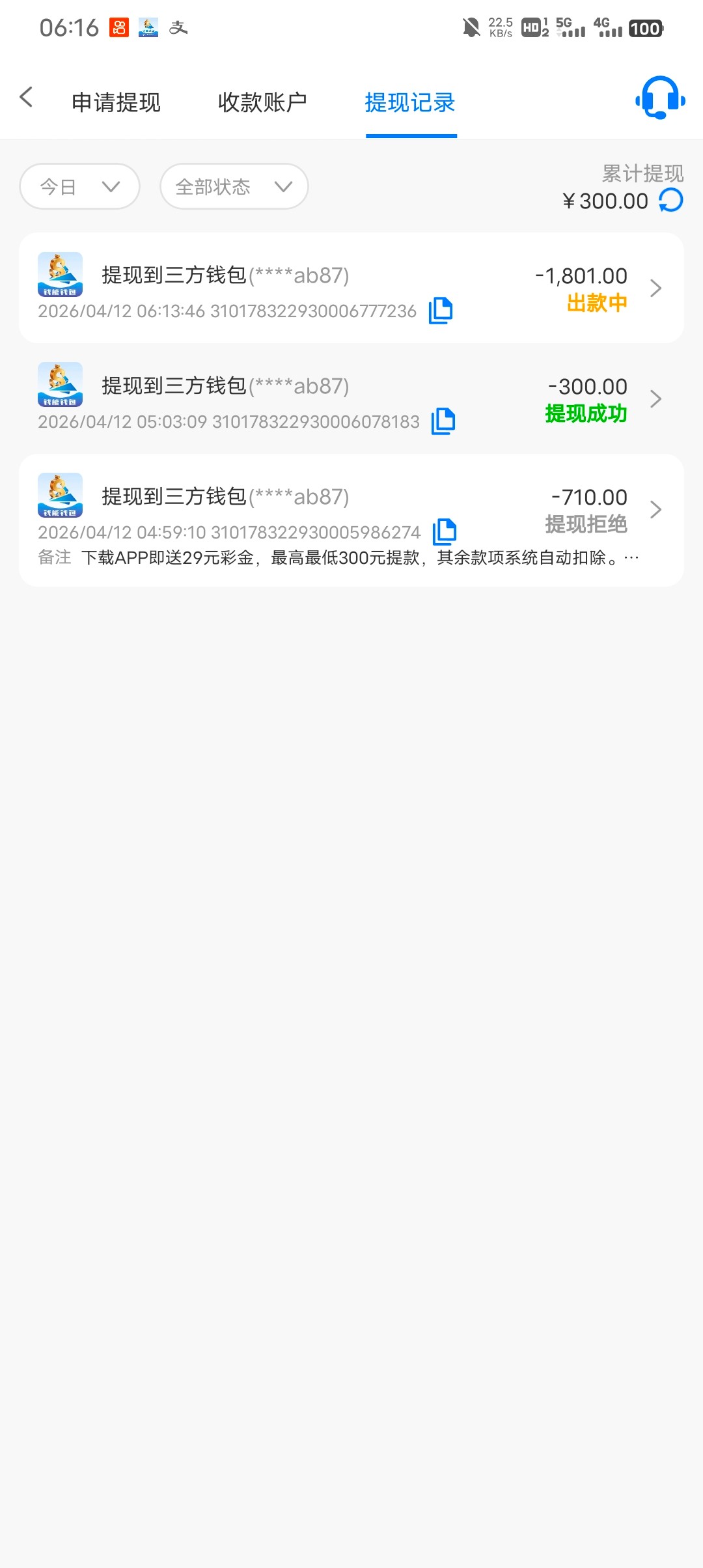703x1568 pixels.
Task: Copy order number of the 出款中 record
Action: (441, 311)
